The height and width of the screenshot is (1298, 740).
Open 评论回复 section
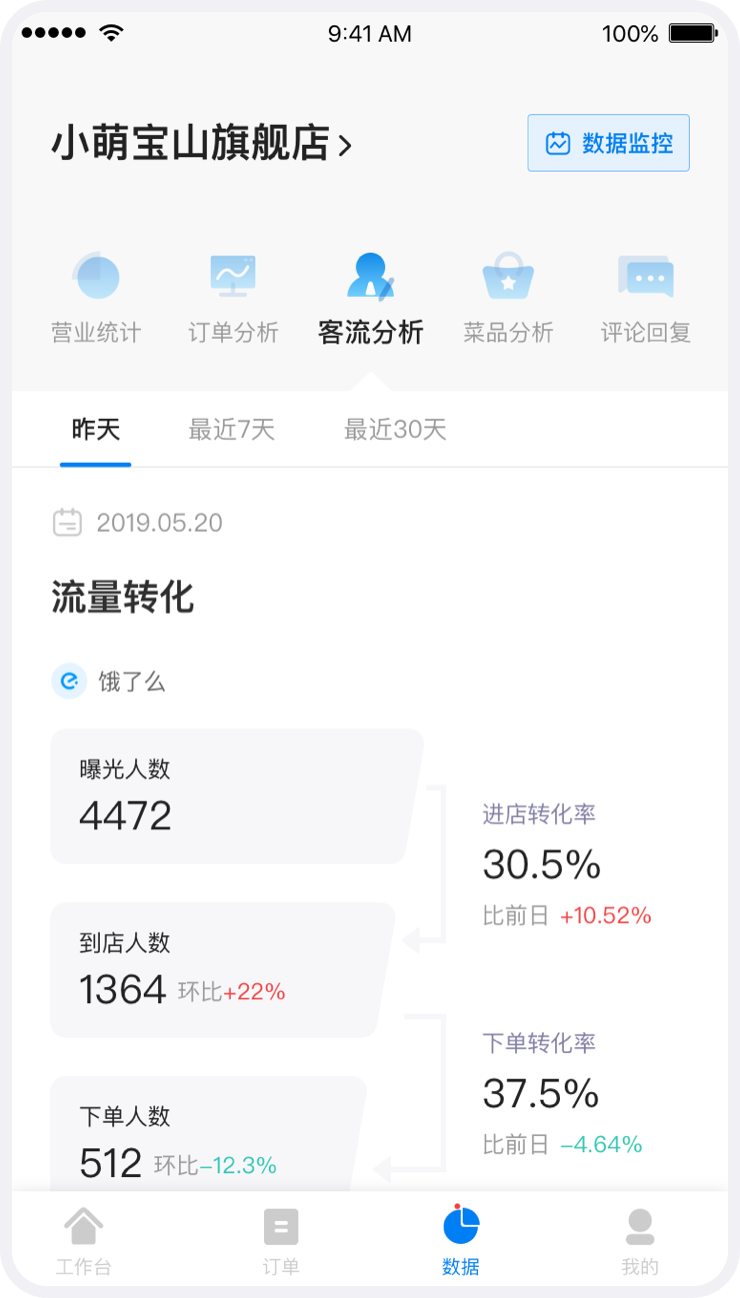645,298
